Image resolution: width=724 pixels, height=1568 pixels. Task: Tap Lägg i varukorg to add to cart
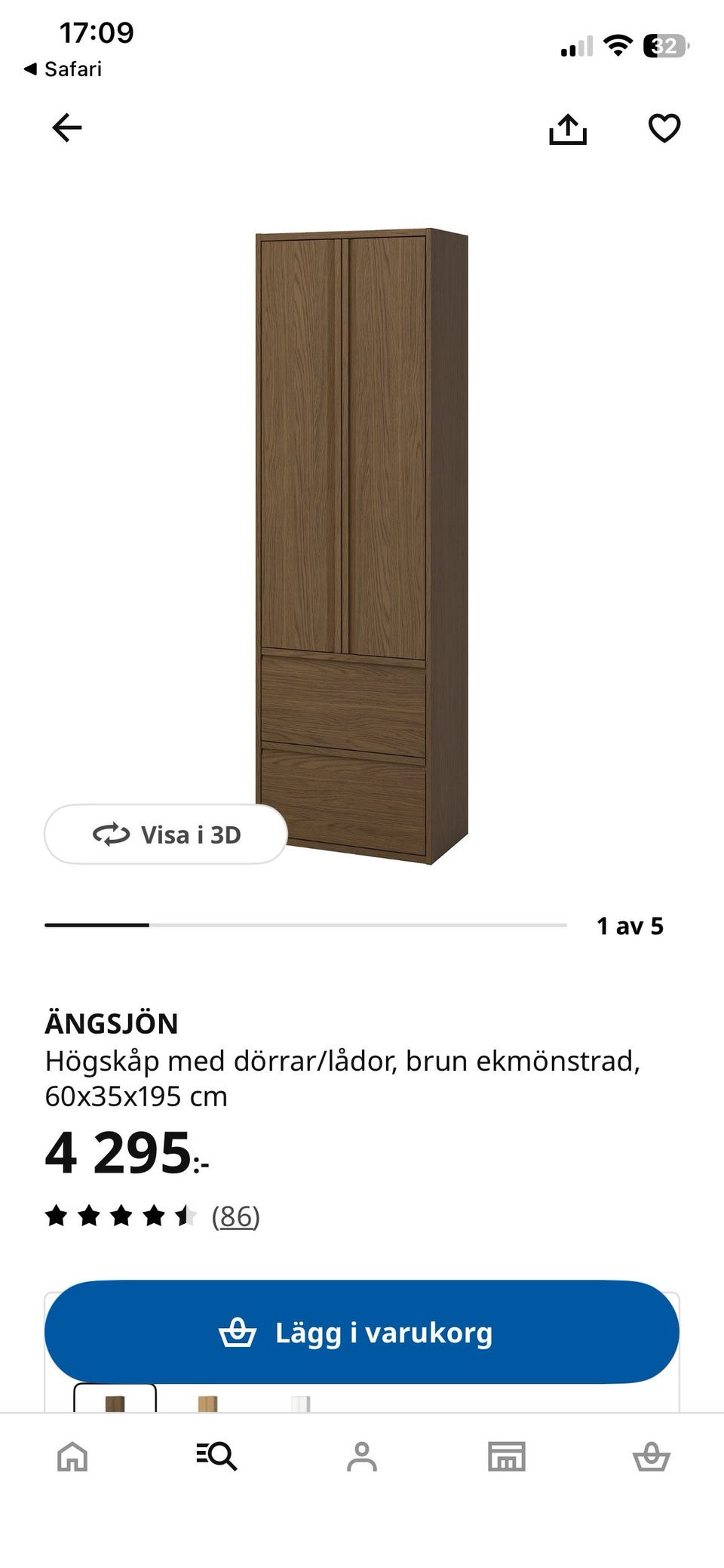click(362, 1333)
